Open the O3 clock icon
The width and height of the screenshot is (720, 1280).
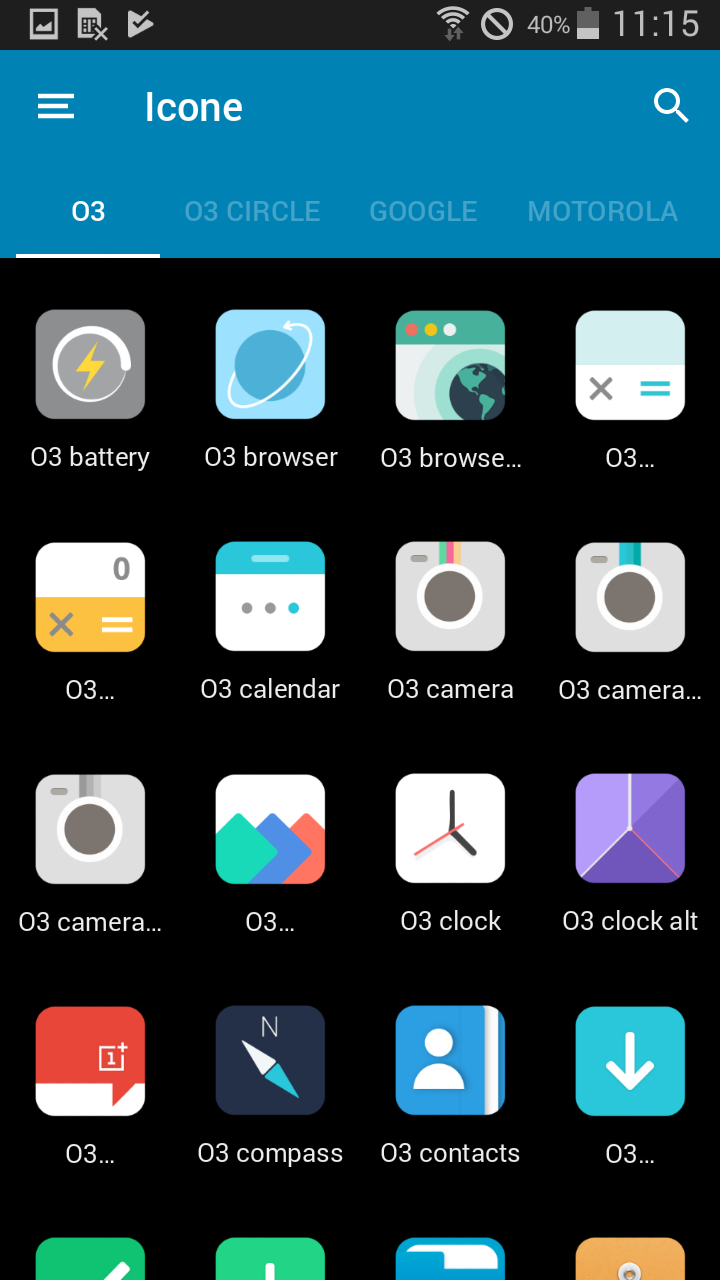(450, 828)
